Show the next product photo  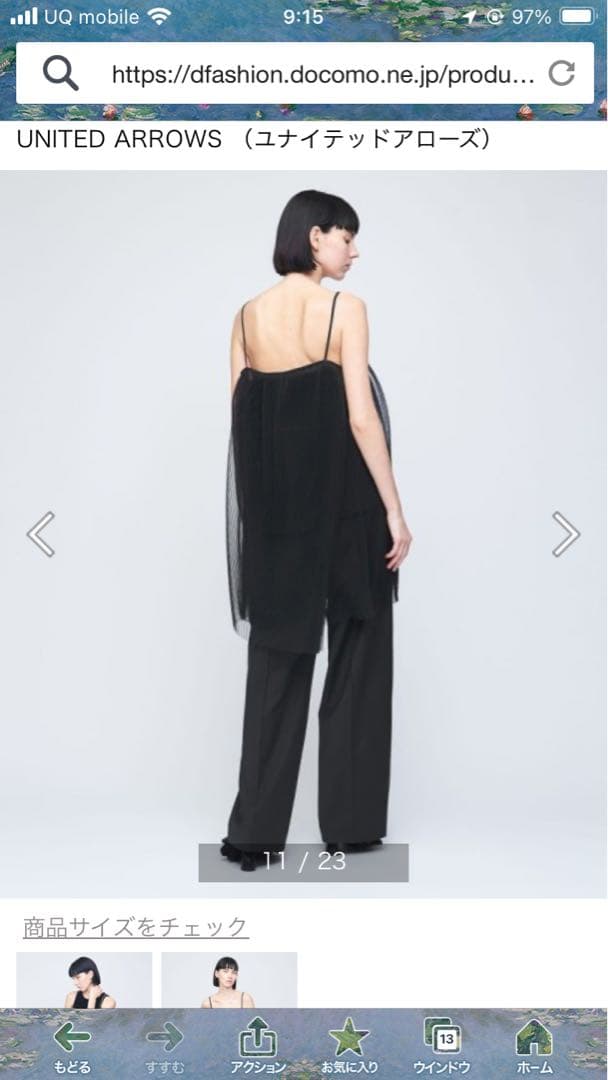(566, 534)
